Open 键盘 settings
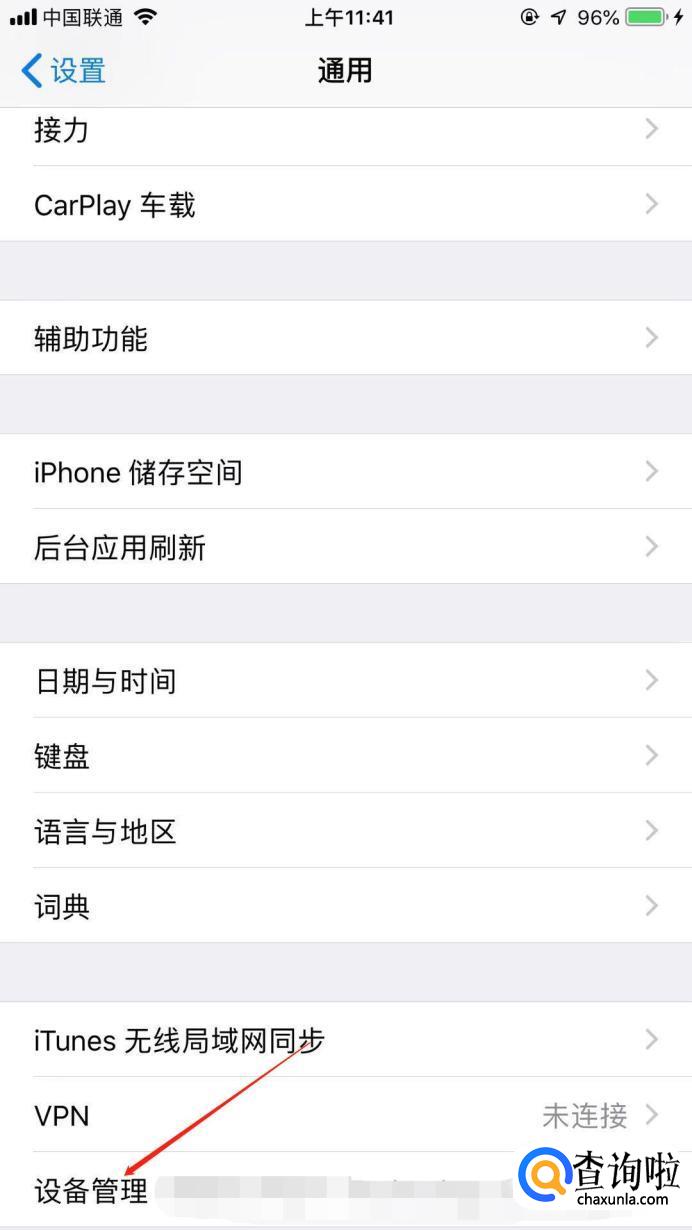This screenshot has width=692, height=1230. tap(345, 756)
